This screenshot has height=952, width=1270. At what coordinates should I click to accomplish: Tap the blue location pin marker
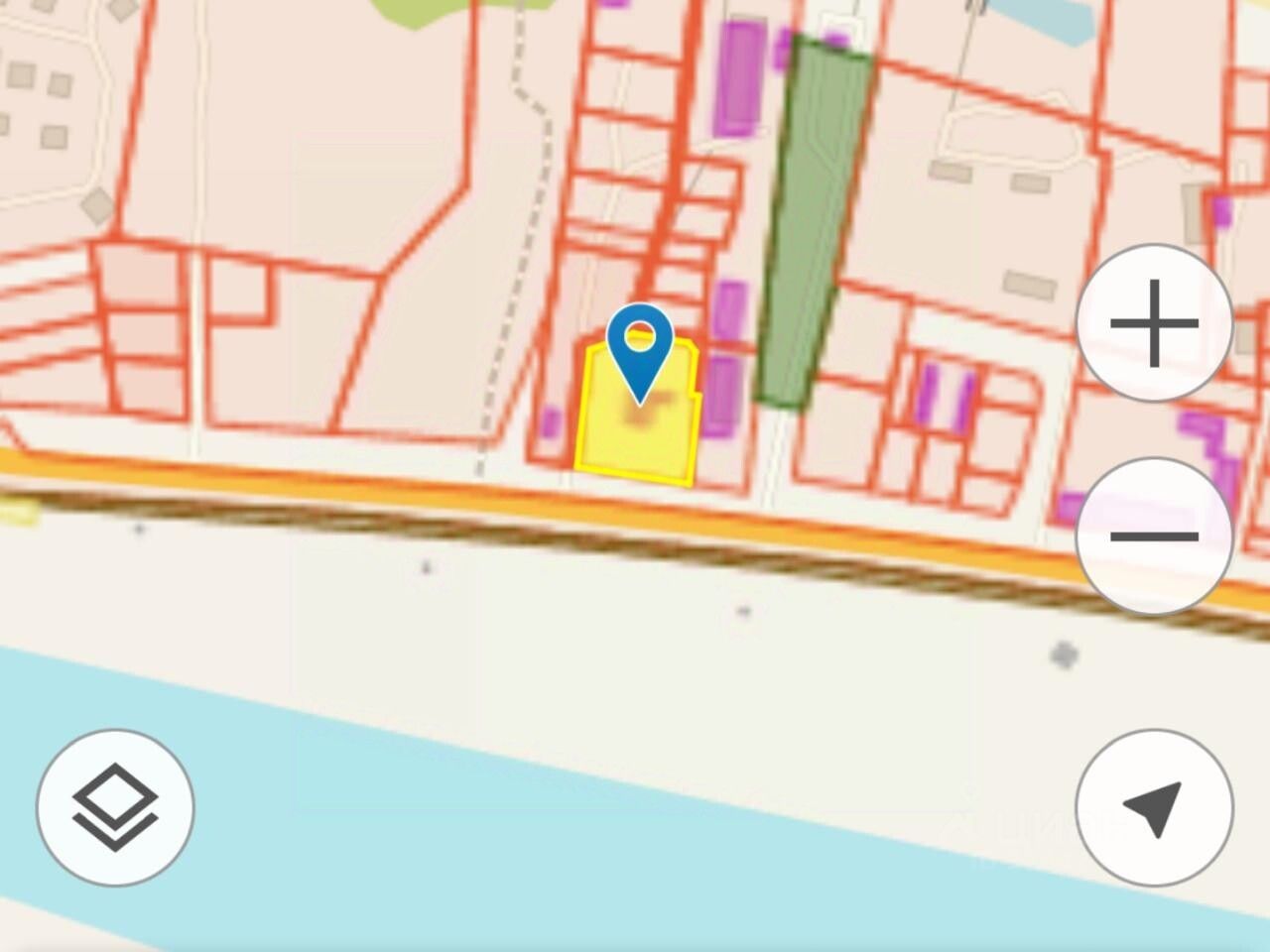(x=641, y=349)
